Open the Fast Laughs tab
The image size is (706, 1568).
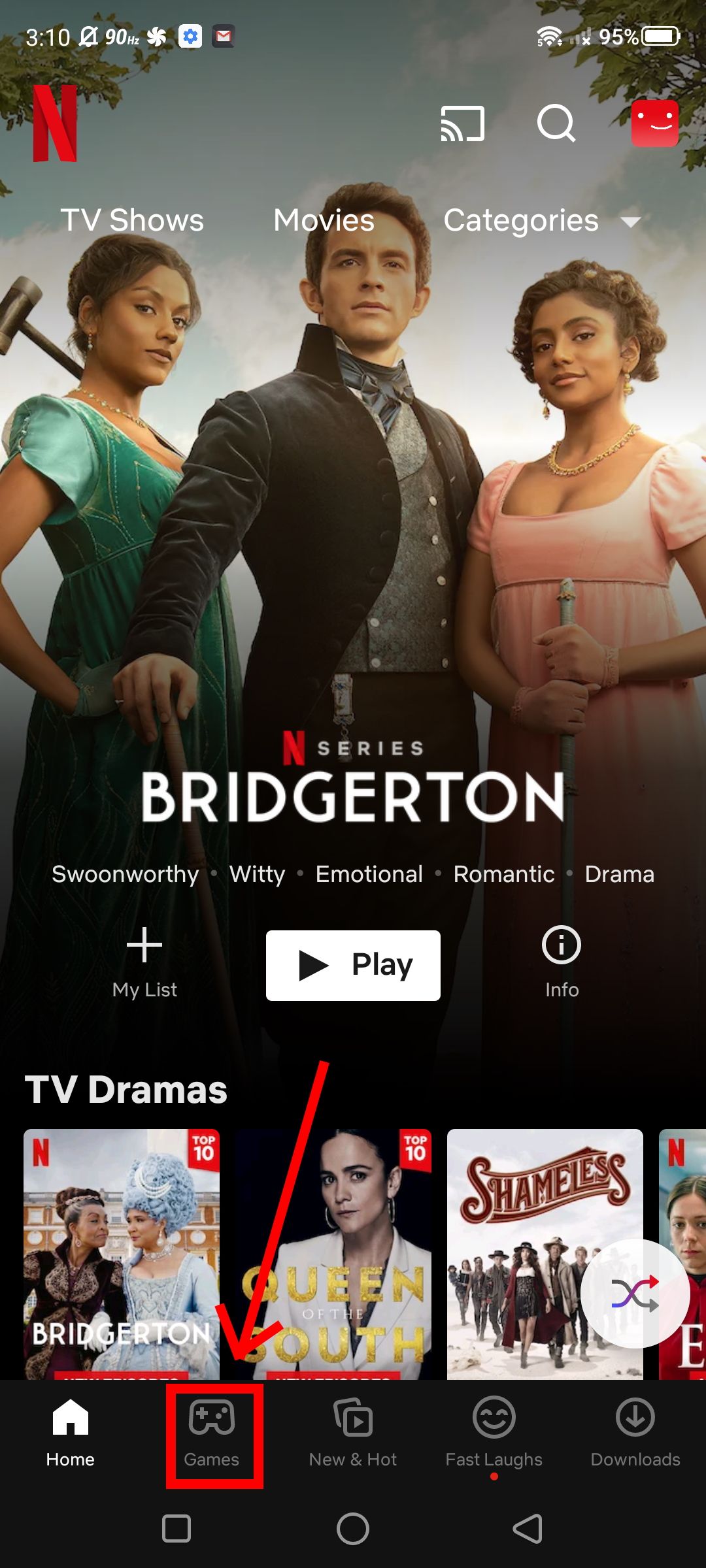[494, 1433]
